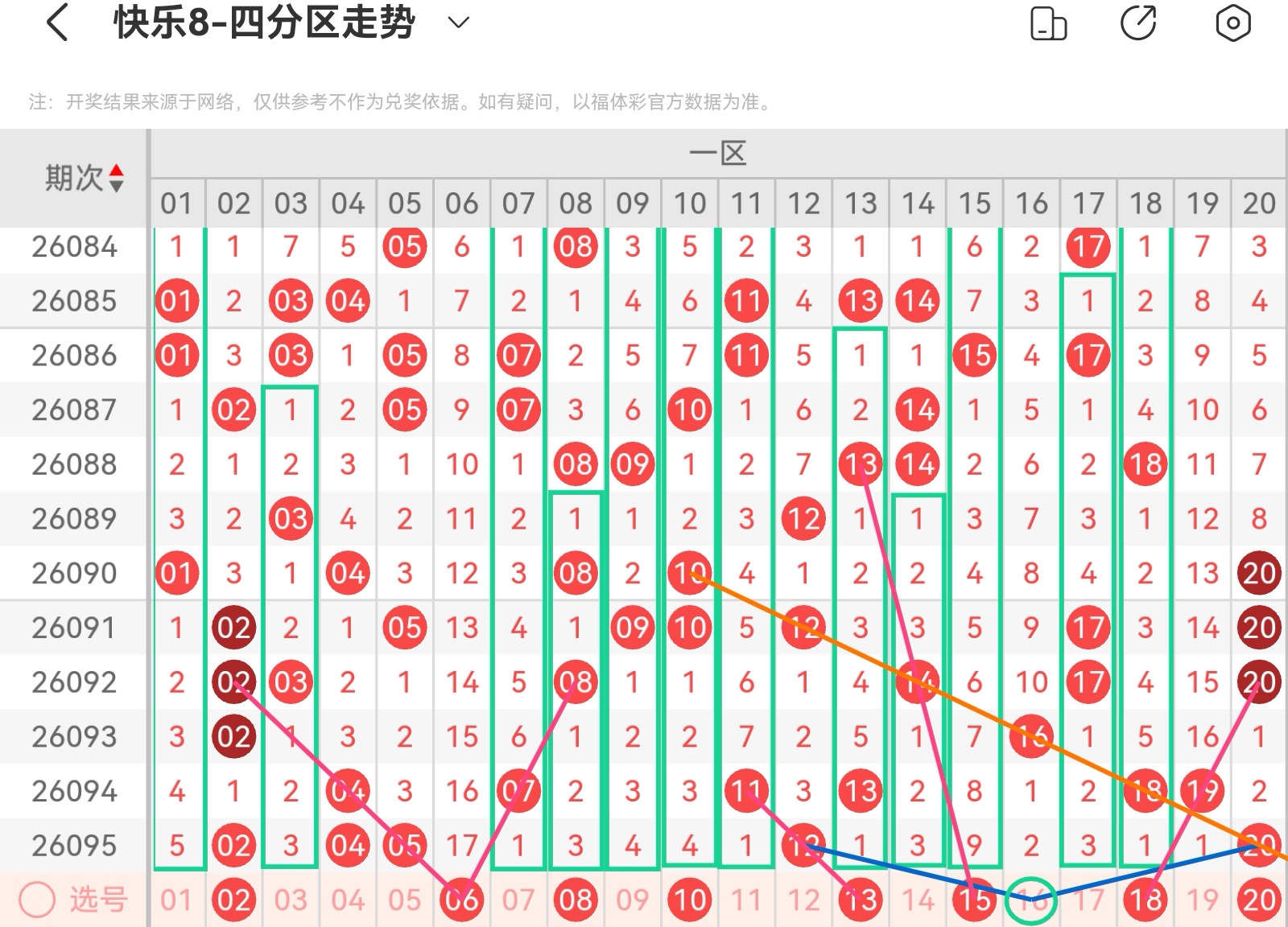Deselect number 02 in the 选号 row
Screen dimensions: 1288x927
click(x=233, y=900)
